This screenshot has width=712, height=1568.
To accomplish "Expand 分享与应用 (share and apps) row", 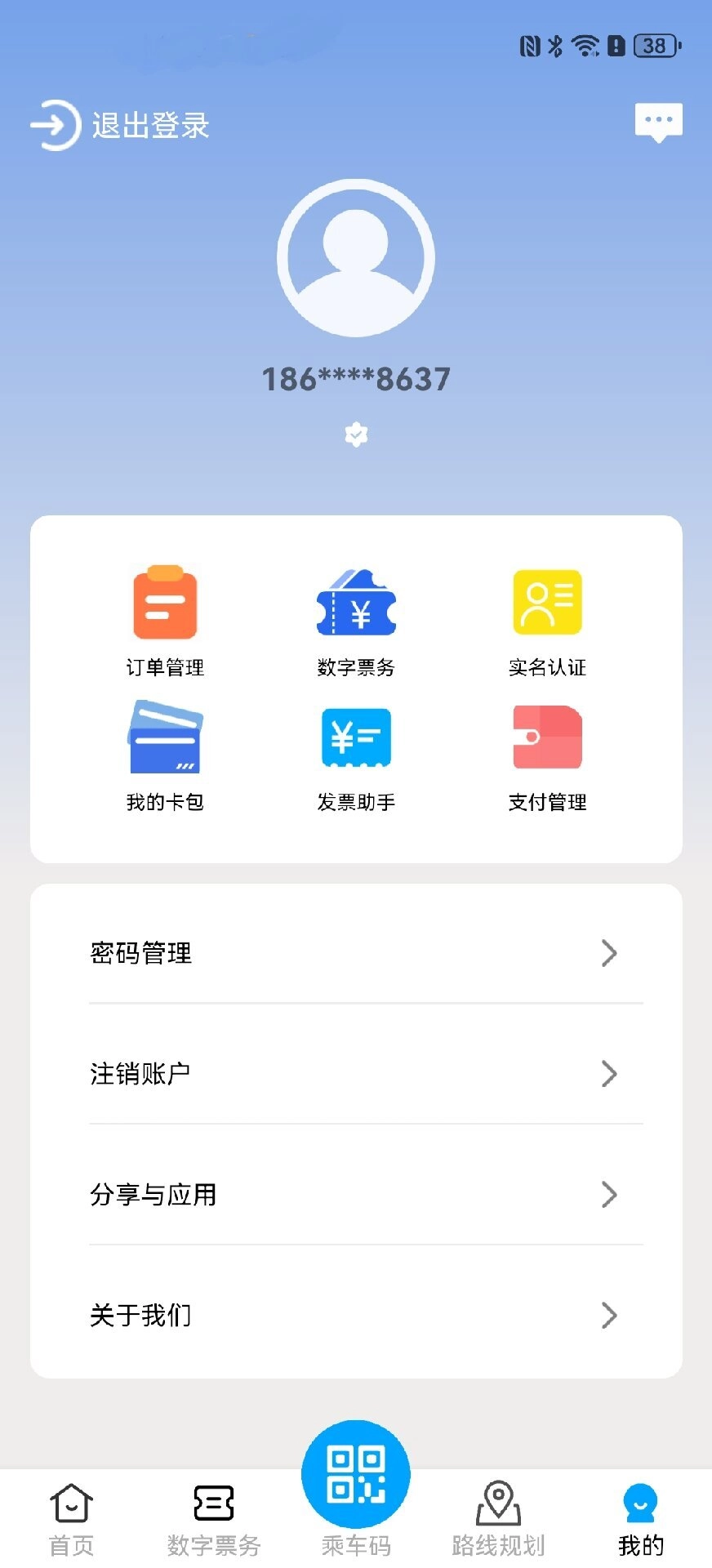I will tap(356, 1194).
